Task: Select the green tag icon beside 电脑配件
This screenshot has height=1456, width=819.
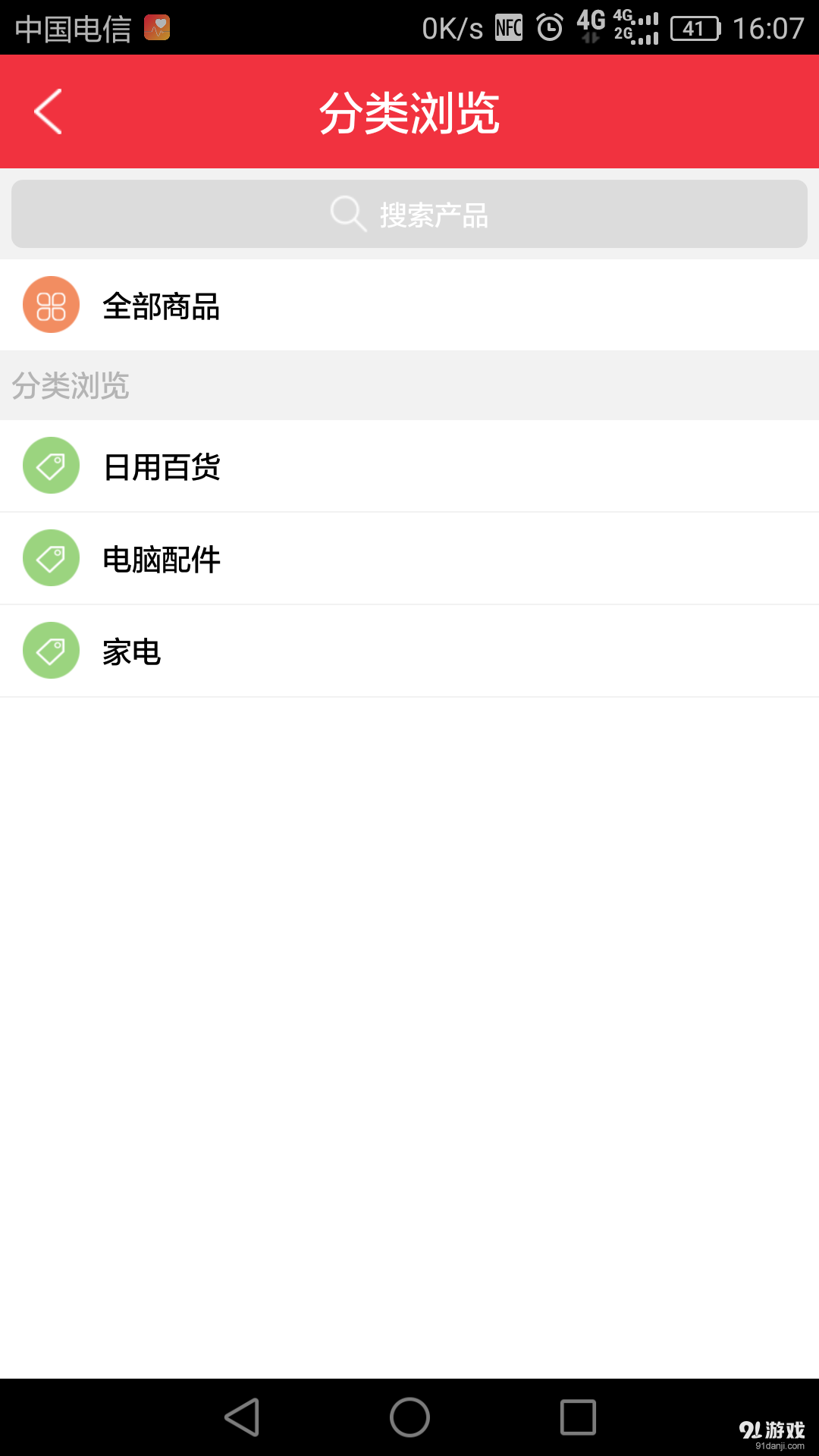Action: coord(51,559)
